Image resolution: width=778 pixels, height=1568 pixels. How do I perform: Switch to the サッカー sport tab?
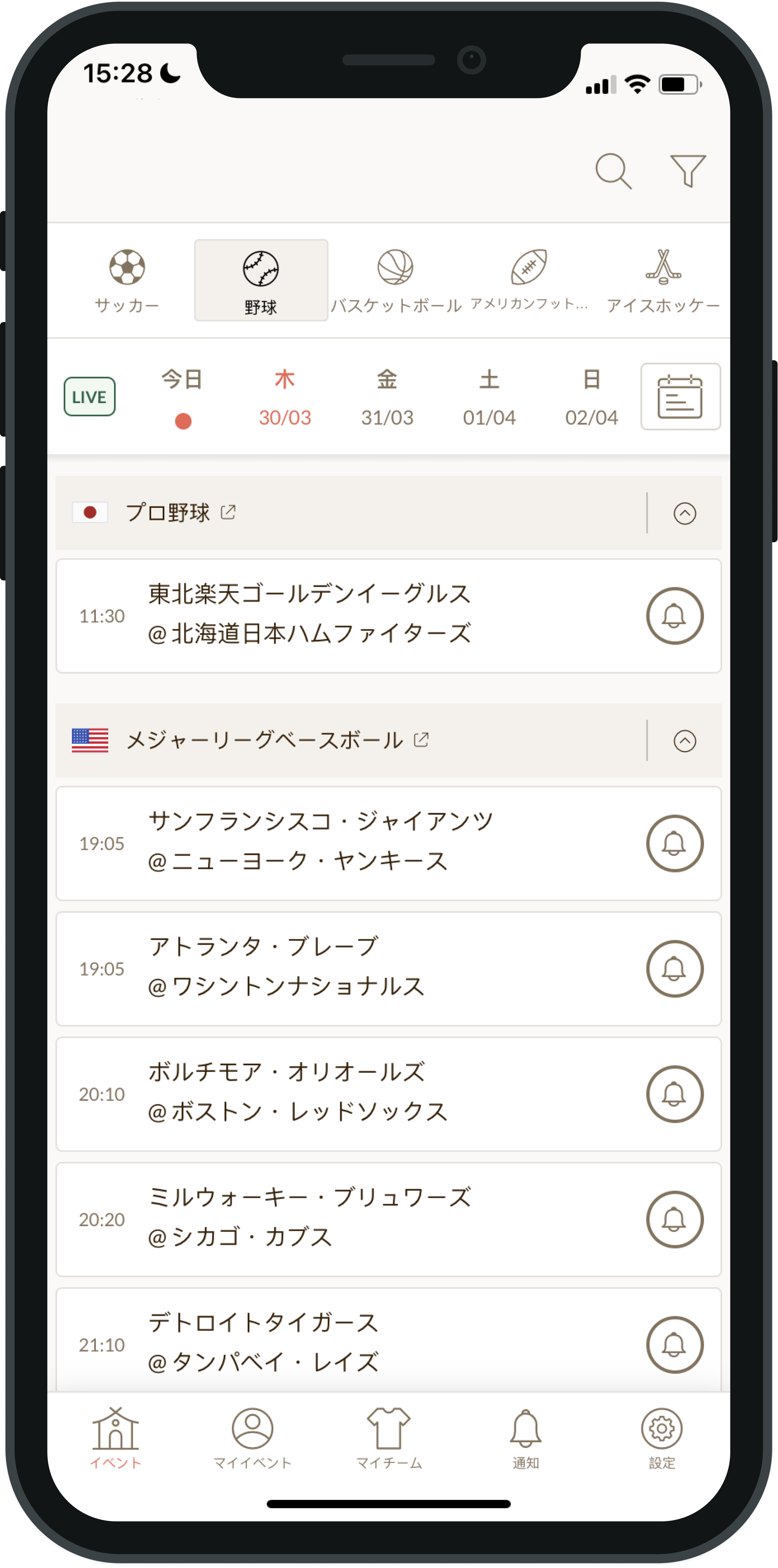[x=127, y=281]
